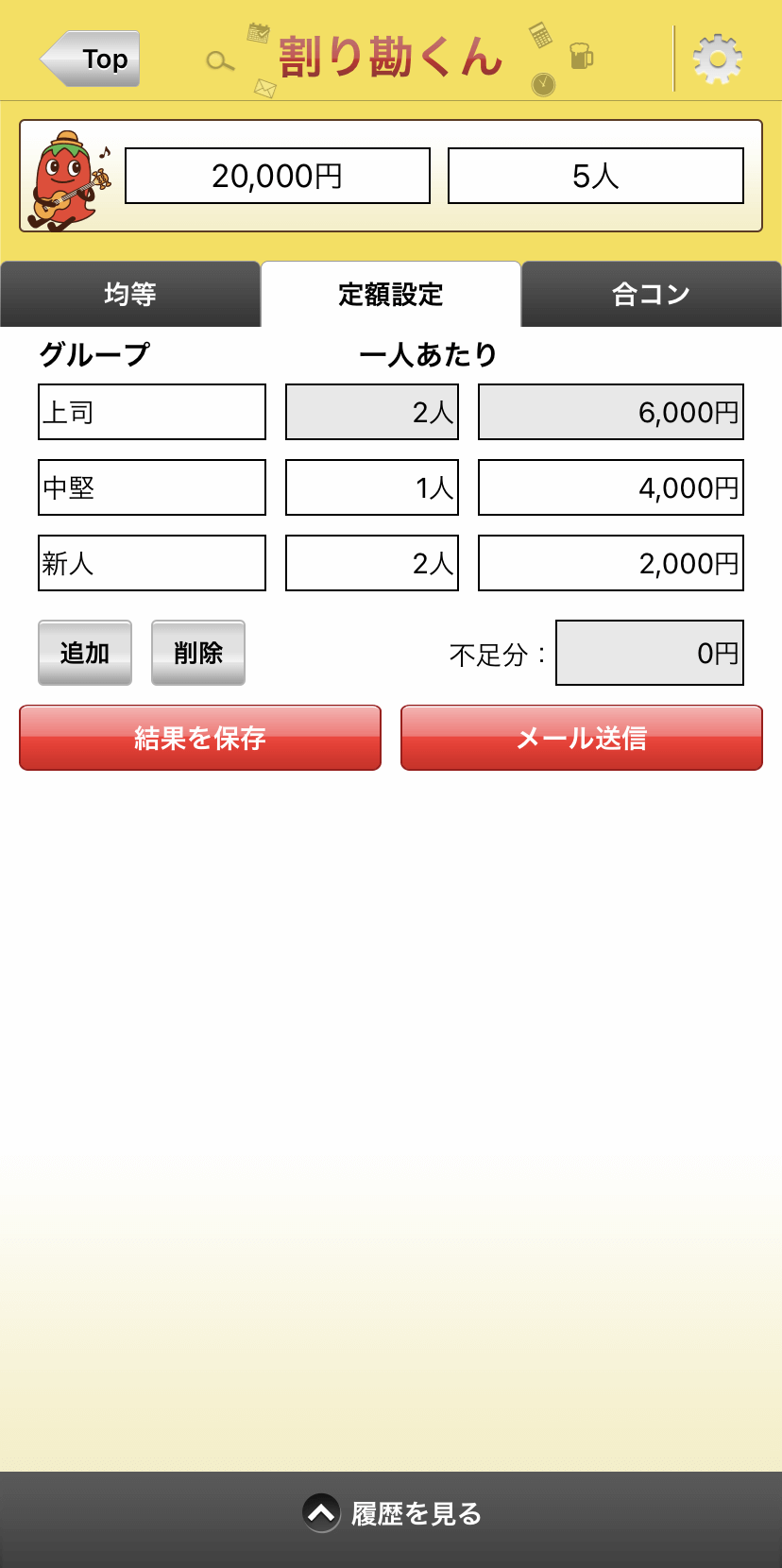Edit the 20,000円 total amount field
Screen dimensions: 782x1568
[x=278, y=176]
